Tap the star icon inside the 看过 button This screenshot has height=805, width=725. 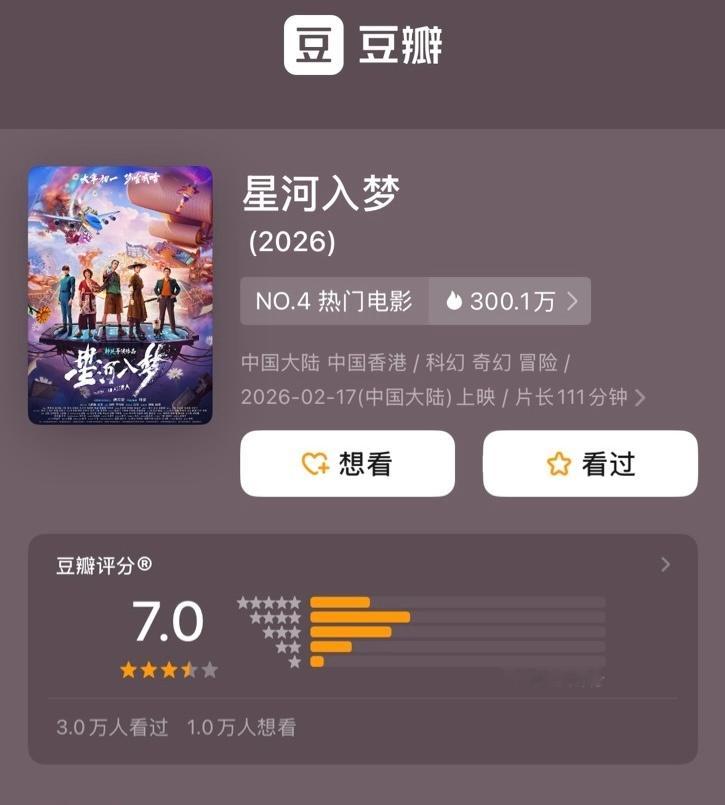click(x=560, y=463)
